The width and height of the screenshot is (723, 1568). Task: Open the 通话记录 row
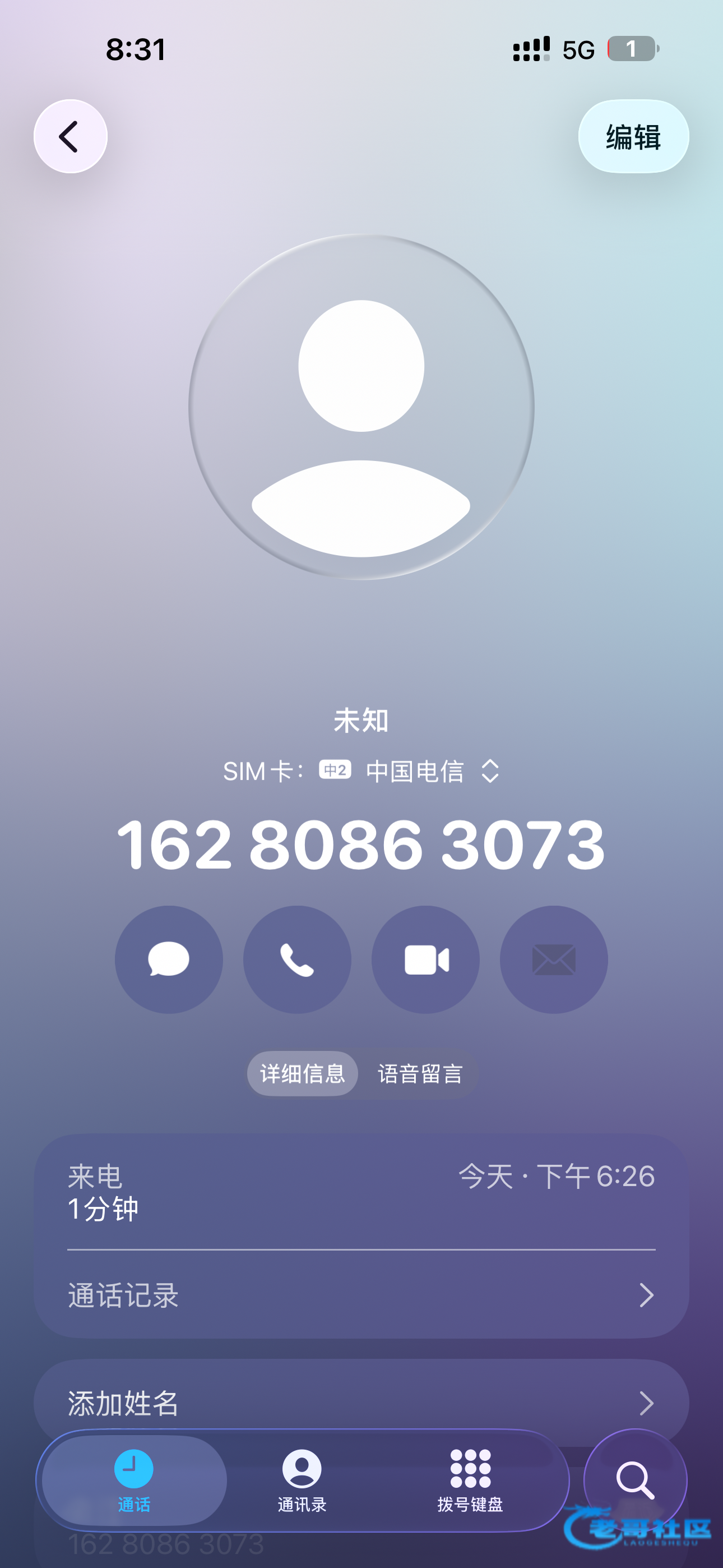click(x=361, y=1295)
